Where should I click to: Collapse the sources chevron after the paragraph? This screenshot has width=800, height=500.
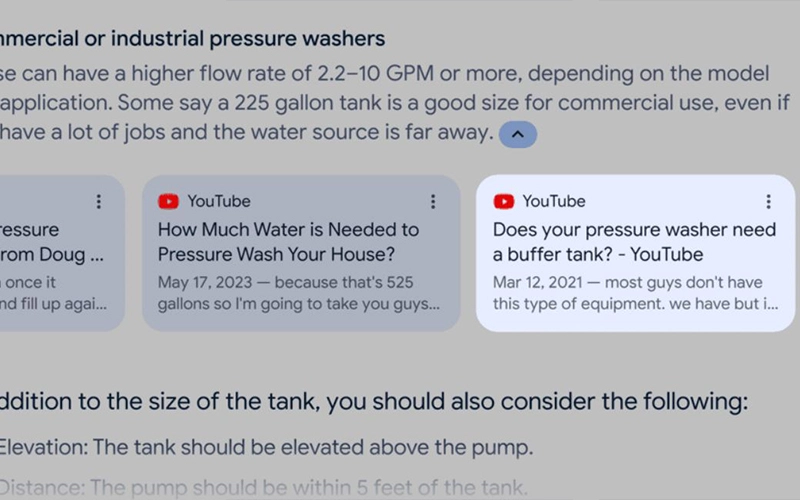pyautogui.click(x=517, y=134)
